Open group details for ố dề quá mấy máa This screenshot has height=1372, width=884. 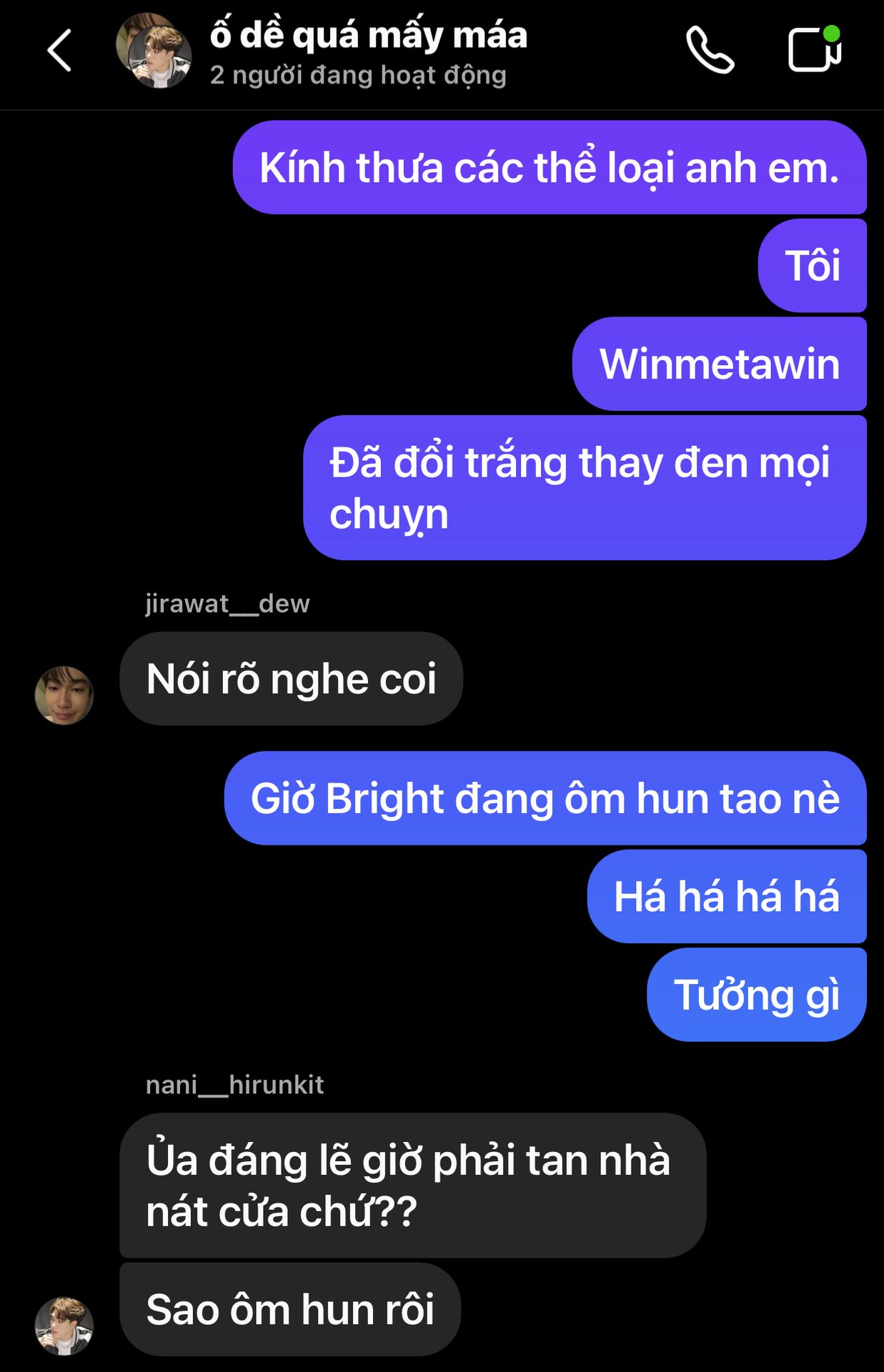coord(368,52)
